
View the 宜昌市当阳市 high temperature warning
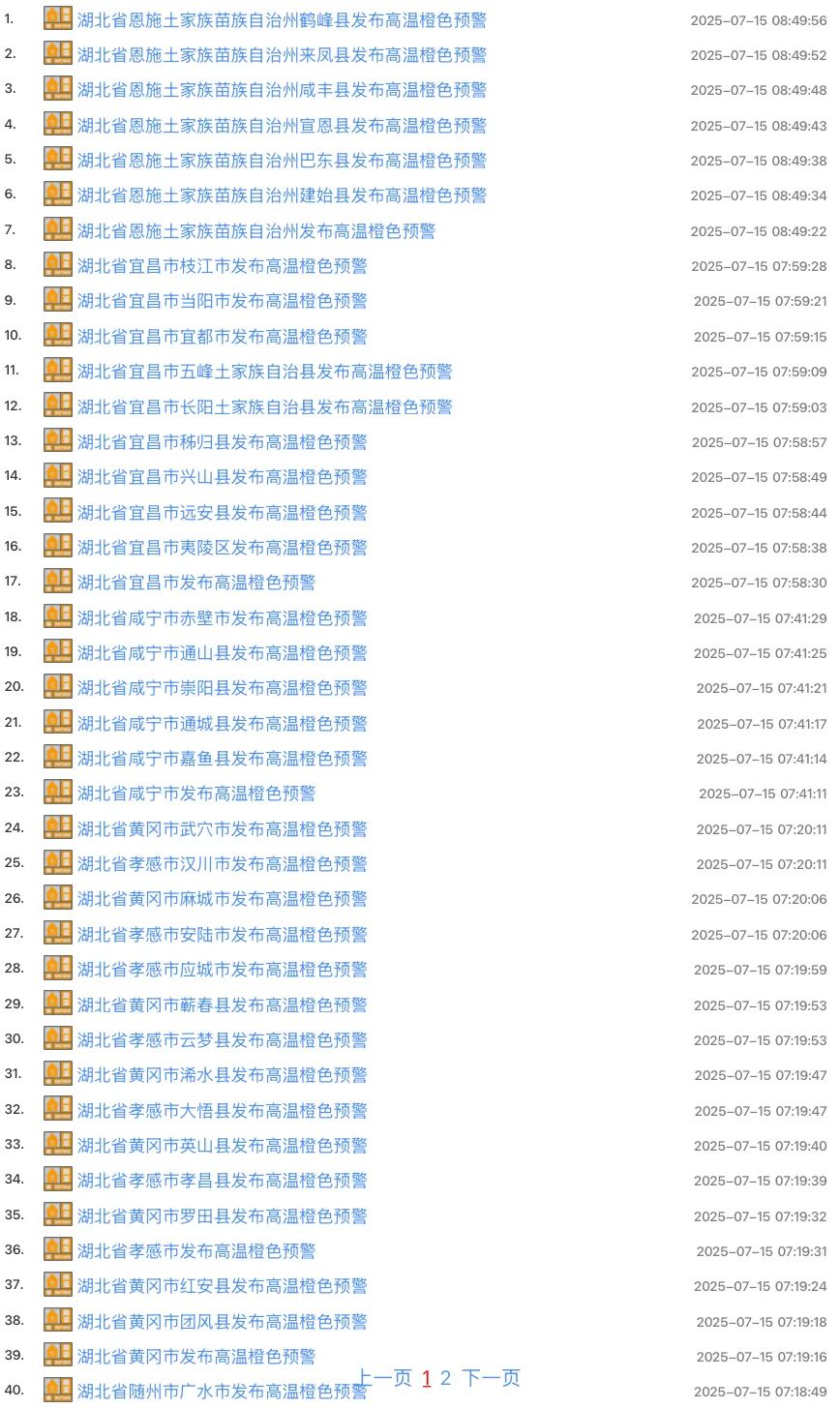point(222,301)
